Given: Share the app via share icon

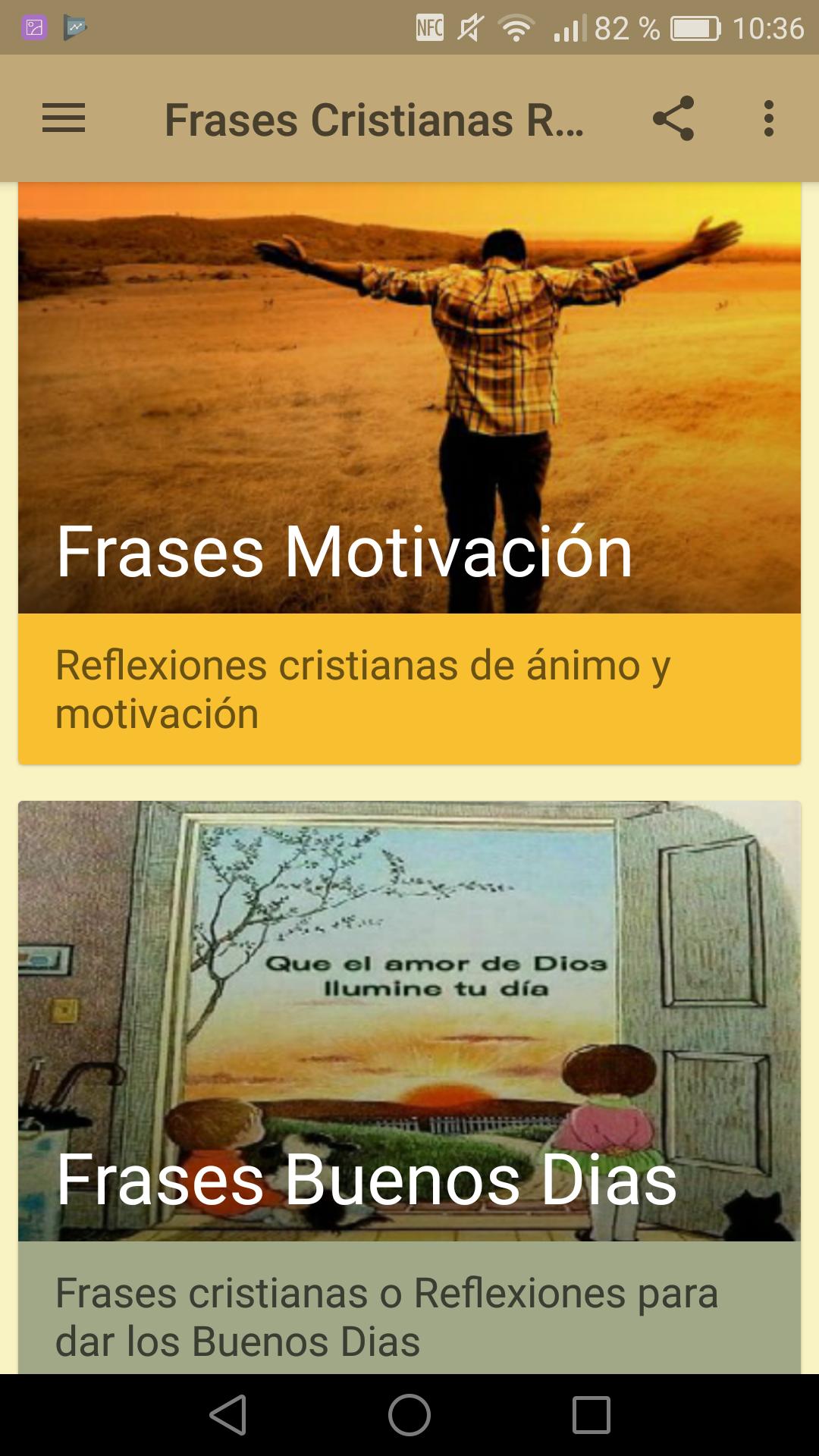Looking at the screenshot, I should (x=673, y=119).
